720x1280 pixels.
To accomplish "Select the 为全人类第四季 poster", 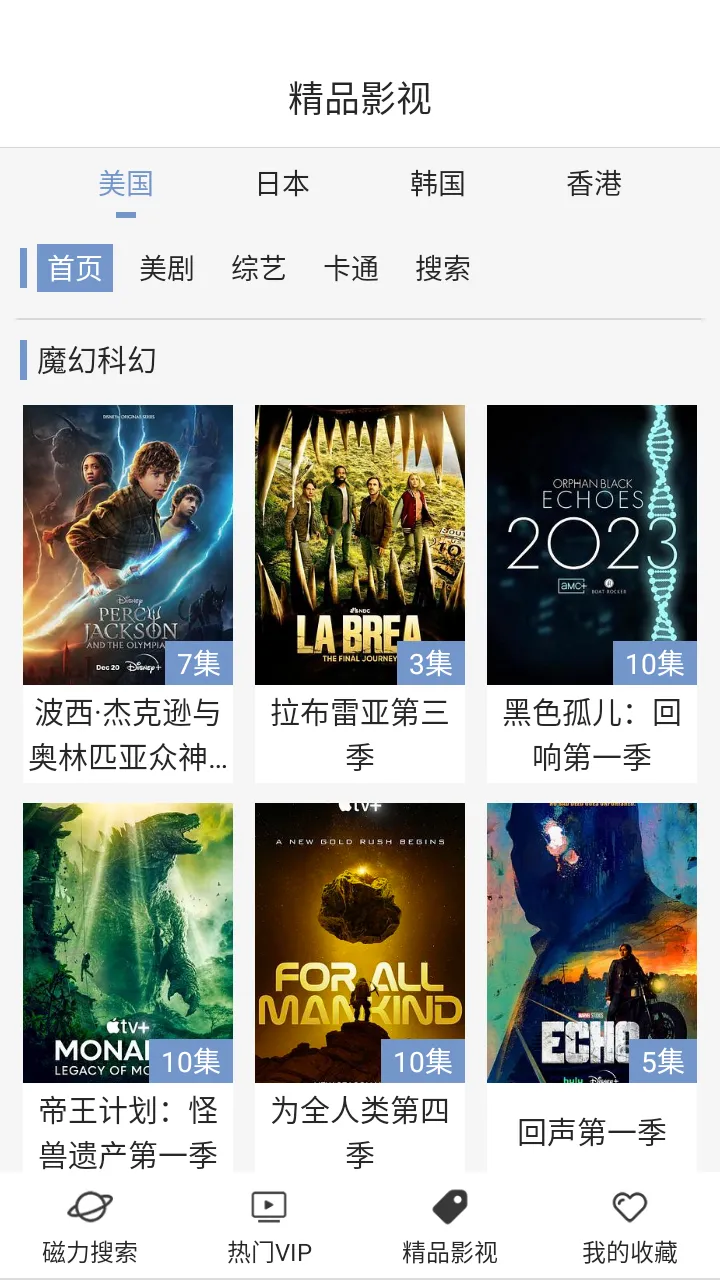I will pos(360,943).
